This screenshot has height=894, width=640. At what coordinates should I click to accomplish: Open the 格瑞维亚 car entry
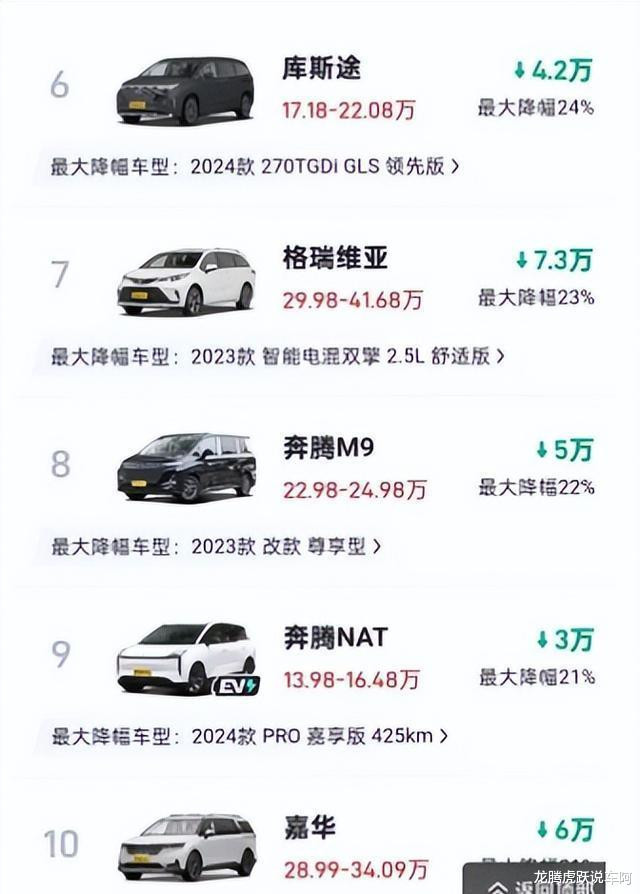click(x=335, y=259)
